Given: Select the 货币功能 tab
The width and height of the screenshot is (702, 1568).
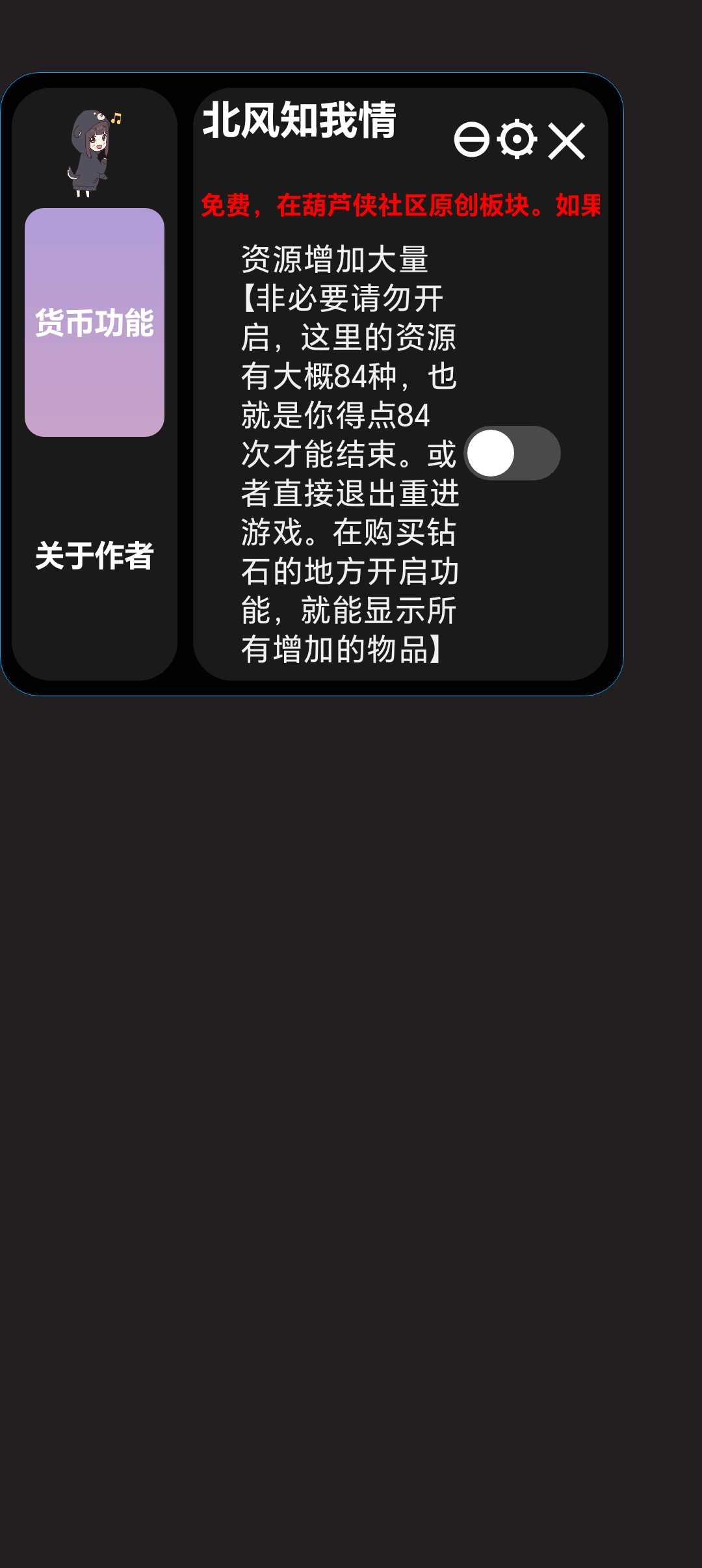Looking at the screenshot, I should [94, 322].
